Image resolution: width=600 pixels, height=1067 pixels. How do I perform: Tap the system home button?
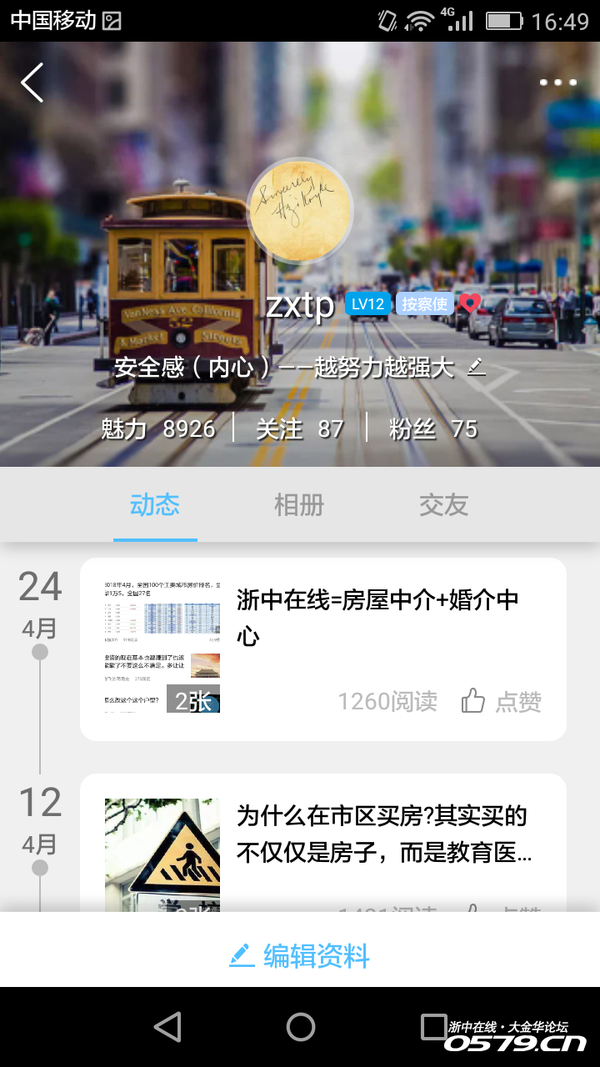pyautogui.click(x=300, y=1026)
